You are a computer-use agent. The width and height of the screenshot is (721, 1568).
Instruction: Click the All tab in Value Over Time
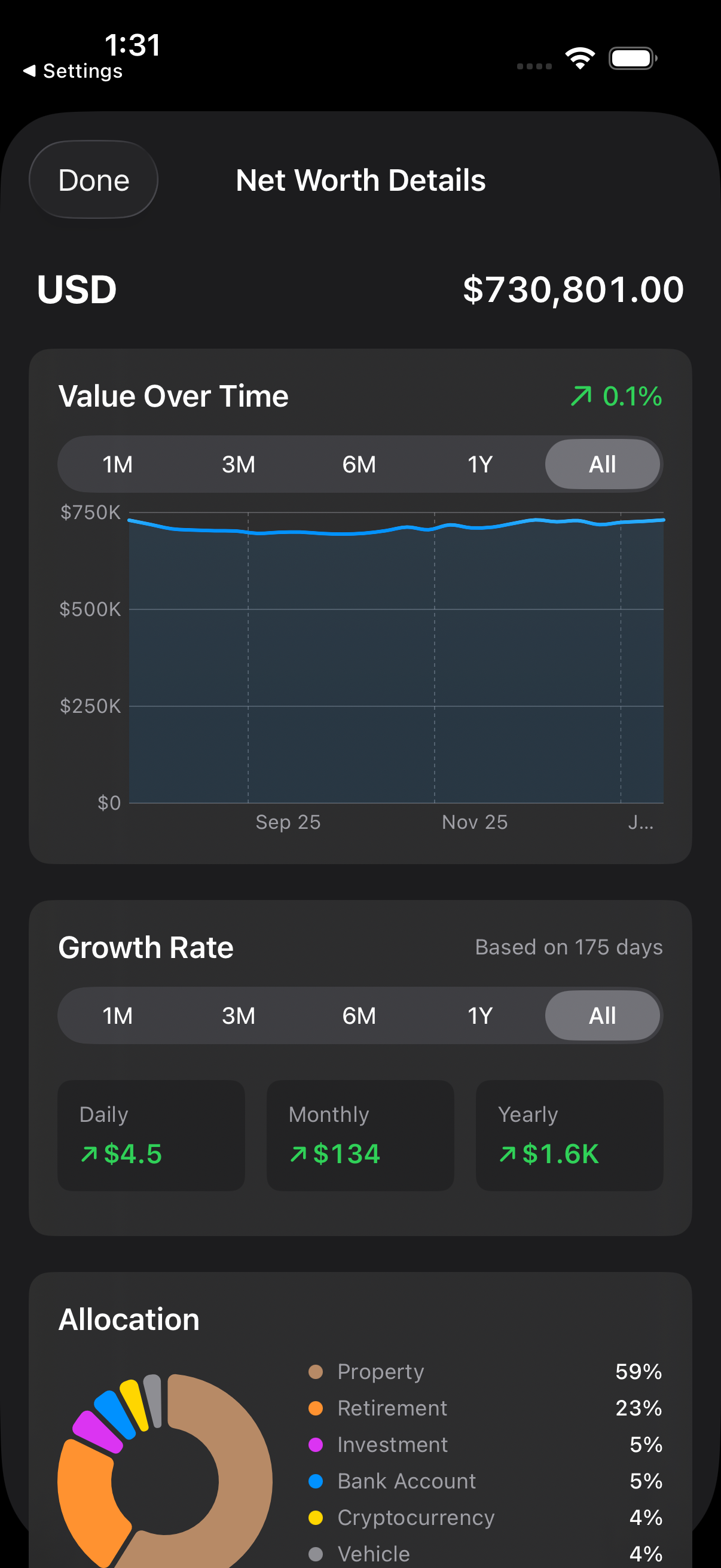(602, 464)
